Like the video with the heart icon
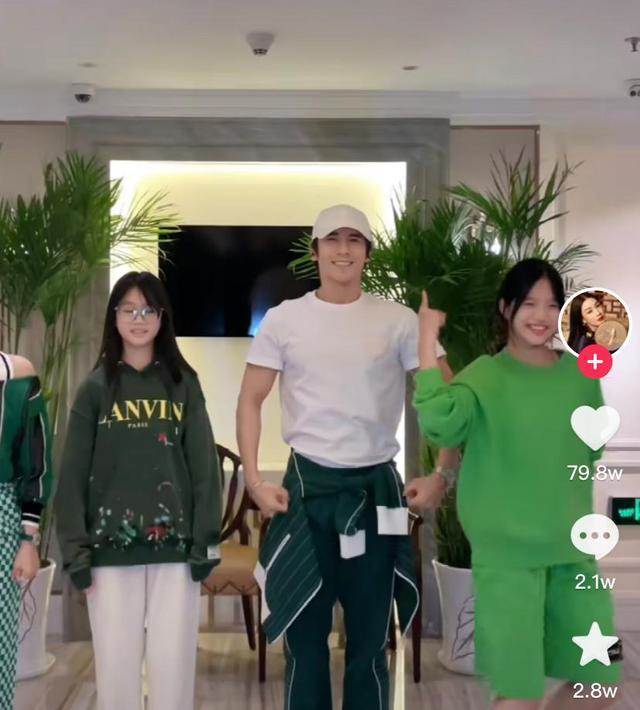The image size is (640, 710). pos(595,427)
